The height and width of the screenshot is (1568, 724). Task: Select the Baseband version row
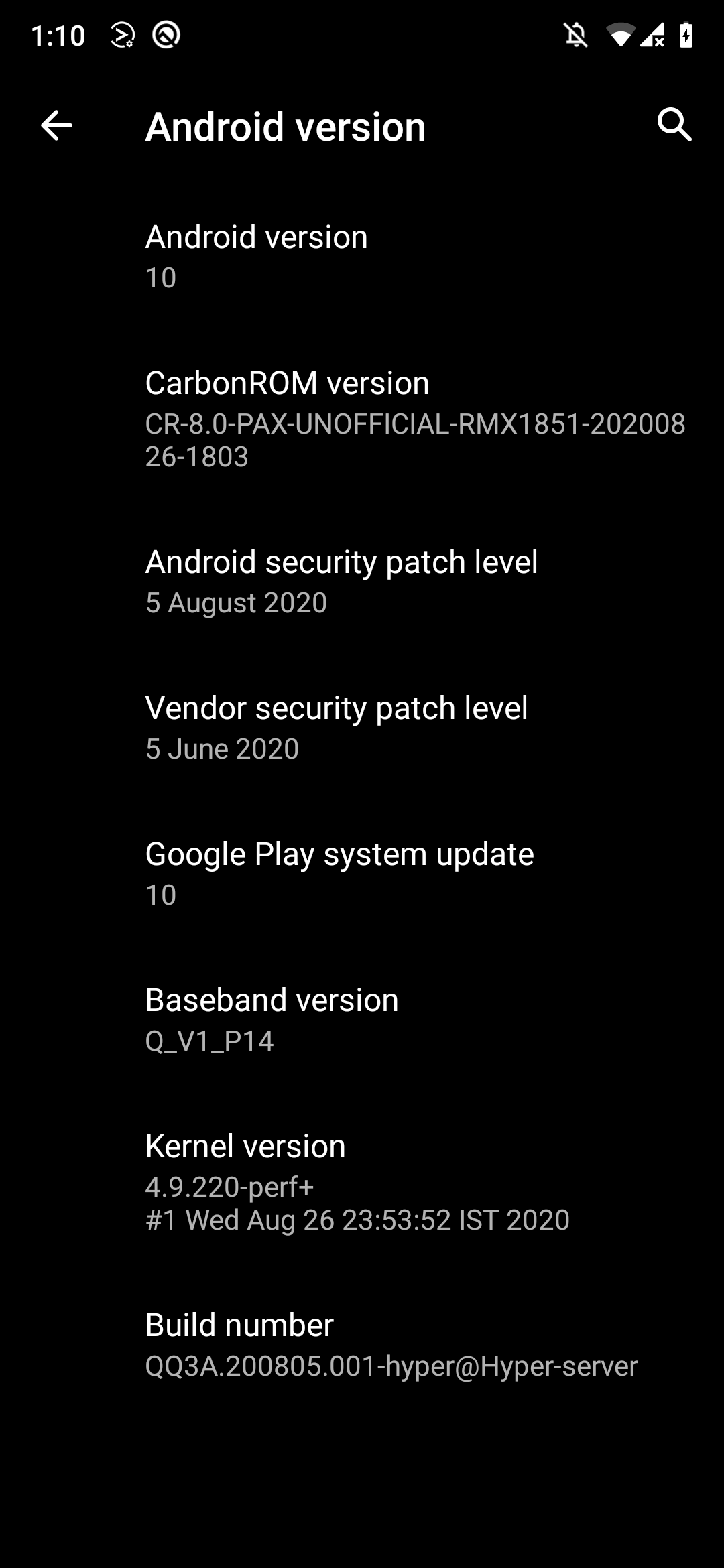pyautogui.click(x=362, y=1021)
